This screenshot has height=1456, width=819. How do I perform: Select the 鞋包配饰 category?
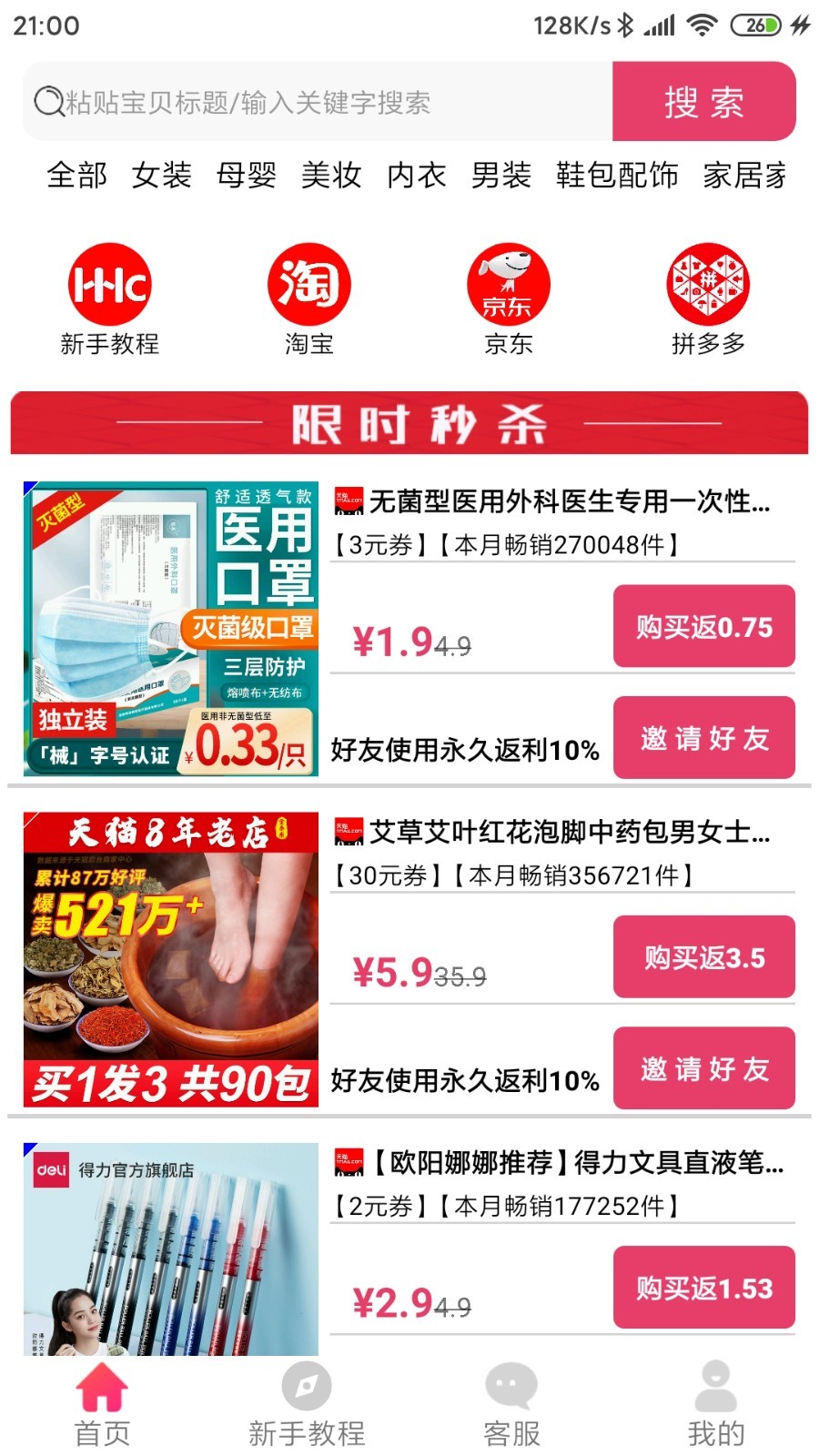(x=617, y=175)
